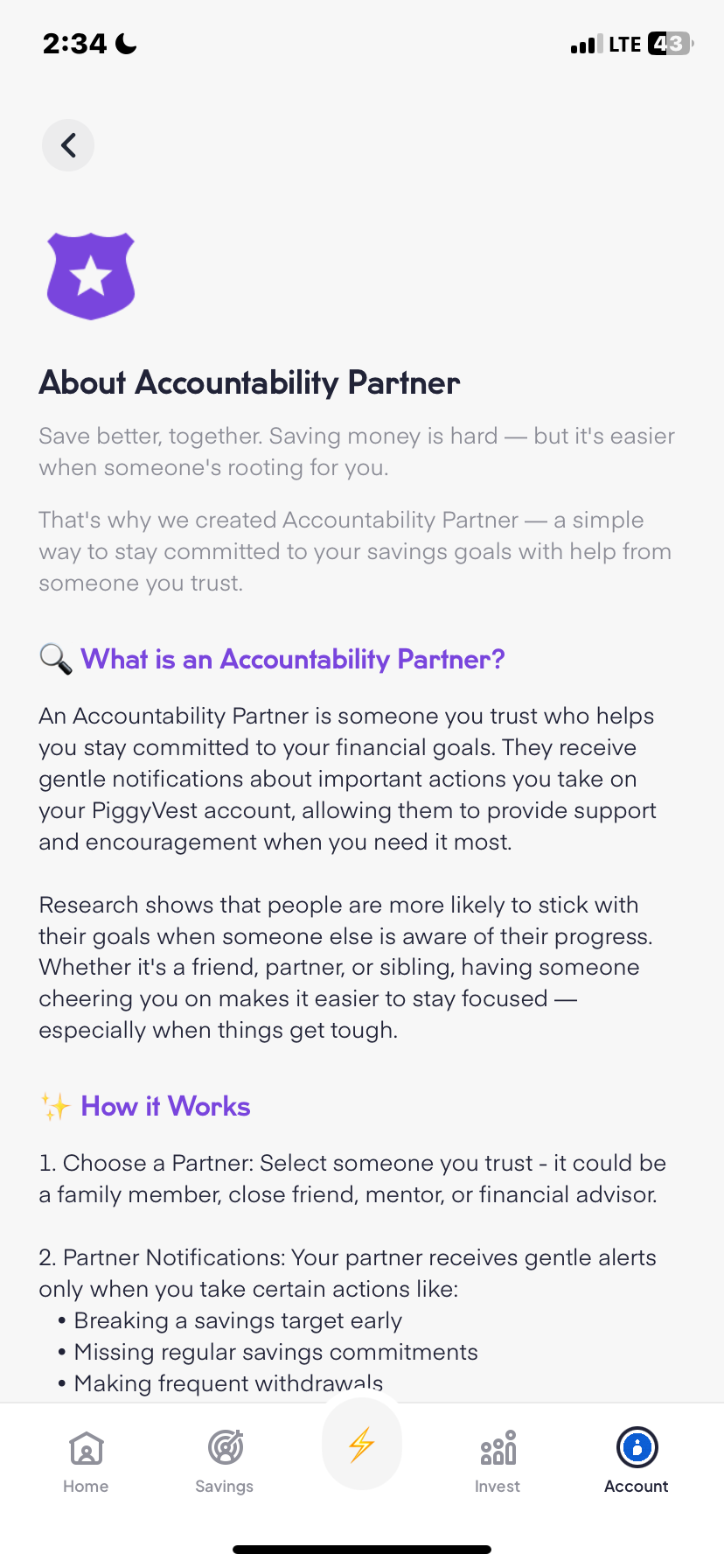
Task: Tap the lightning bolt quick action button
Action: tap(362, 1445)
